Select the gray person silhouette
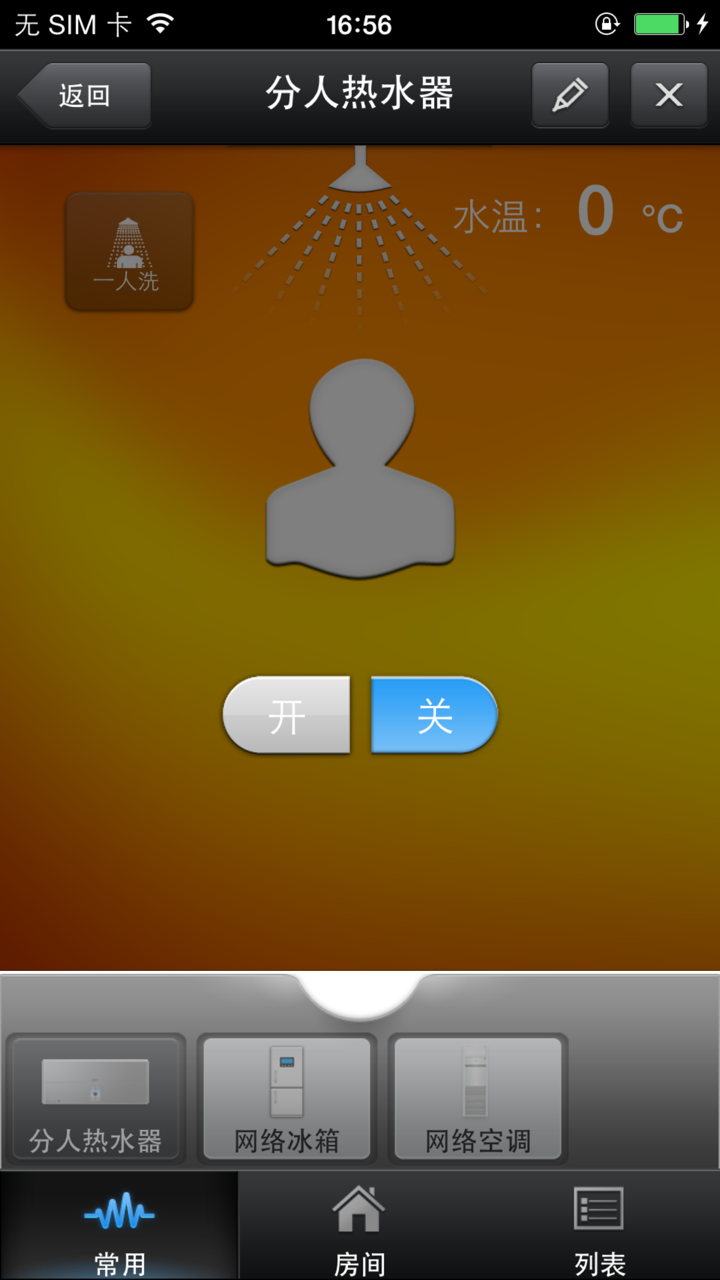 coord(360,470)
